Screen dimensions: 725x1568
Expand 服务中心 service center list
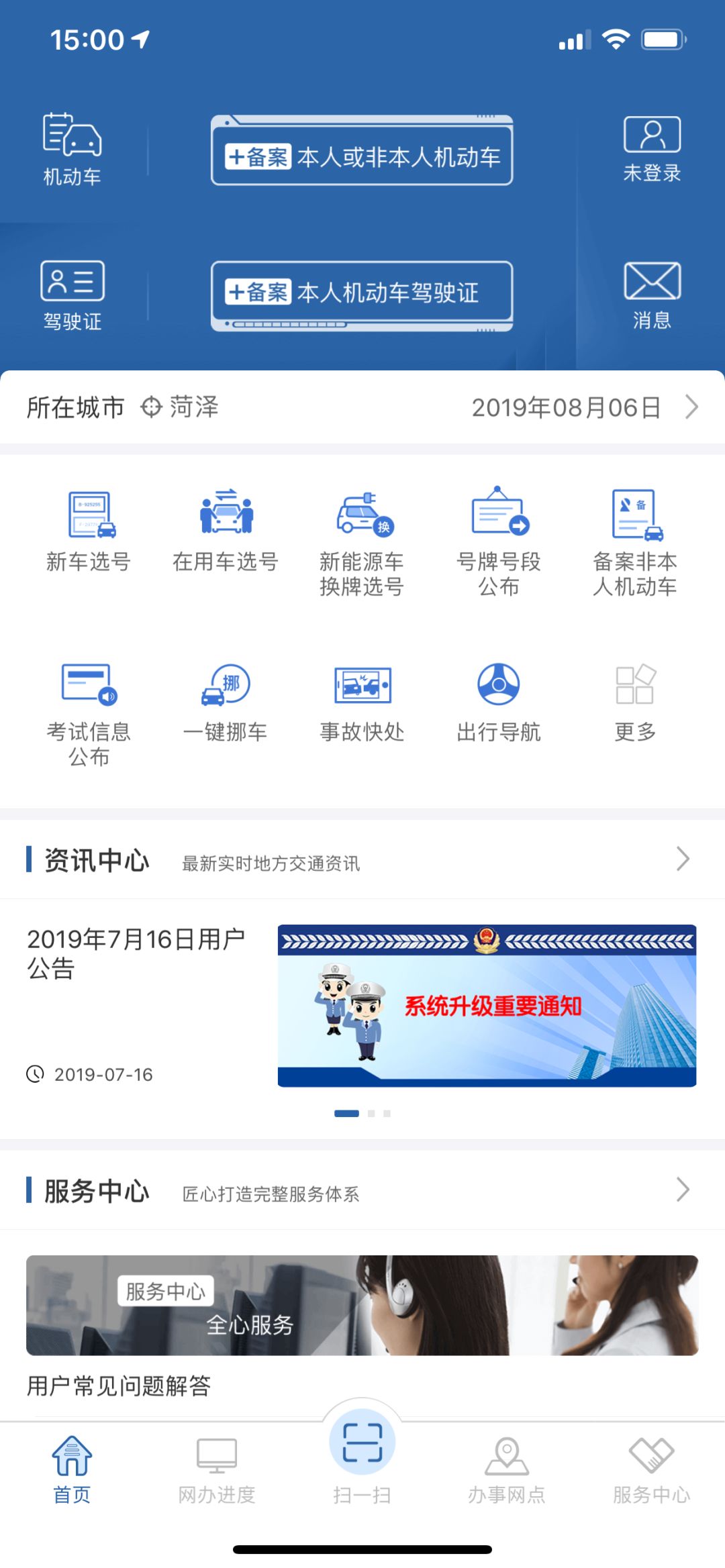[683, 1190]
